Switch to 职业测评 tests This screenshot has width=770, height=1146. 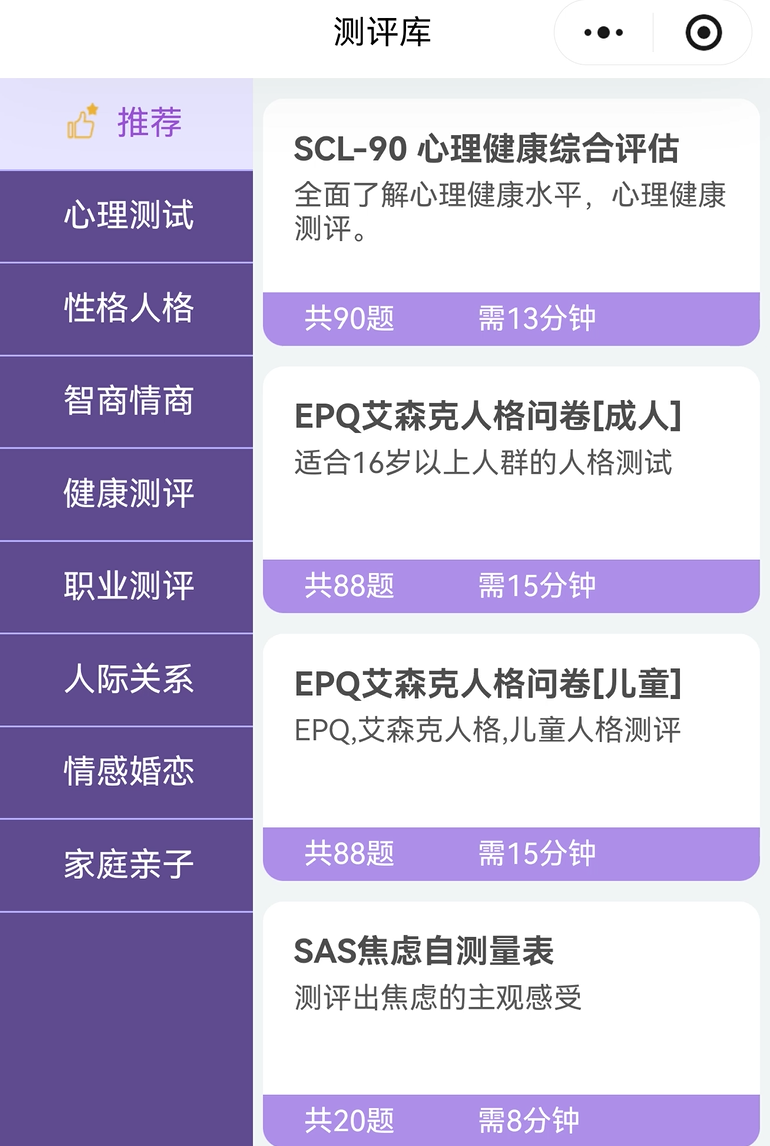pyautogui.click(x=127, y=587)
